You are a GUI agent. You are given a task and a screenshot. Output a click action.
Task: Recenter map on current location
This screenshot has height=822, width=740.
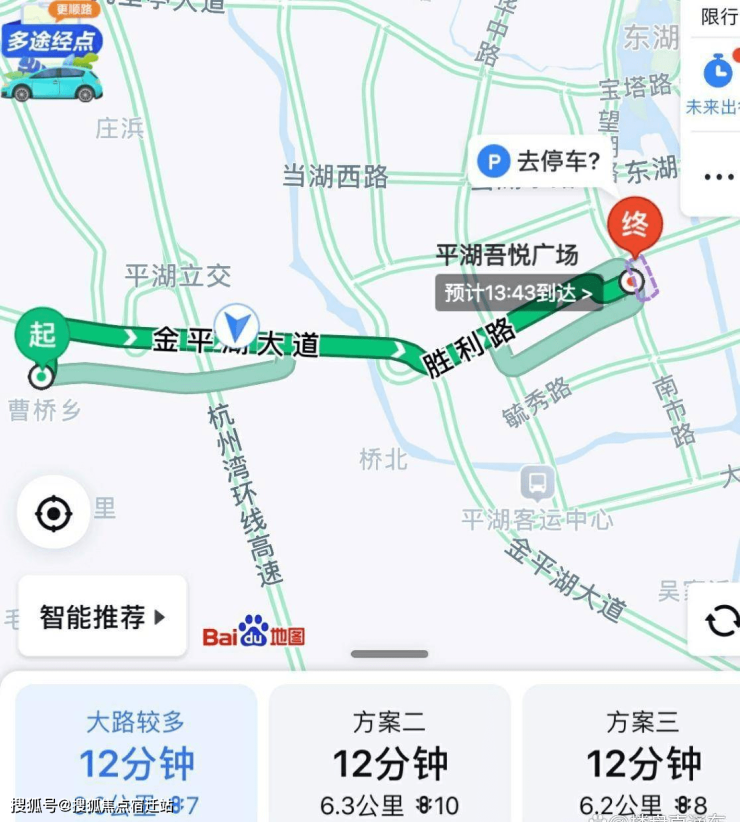(x=53, y=514)
